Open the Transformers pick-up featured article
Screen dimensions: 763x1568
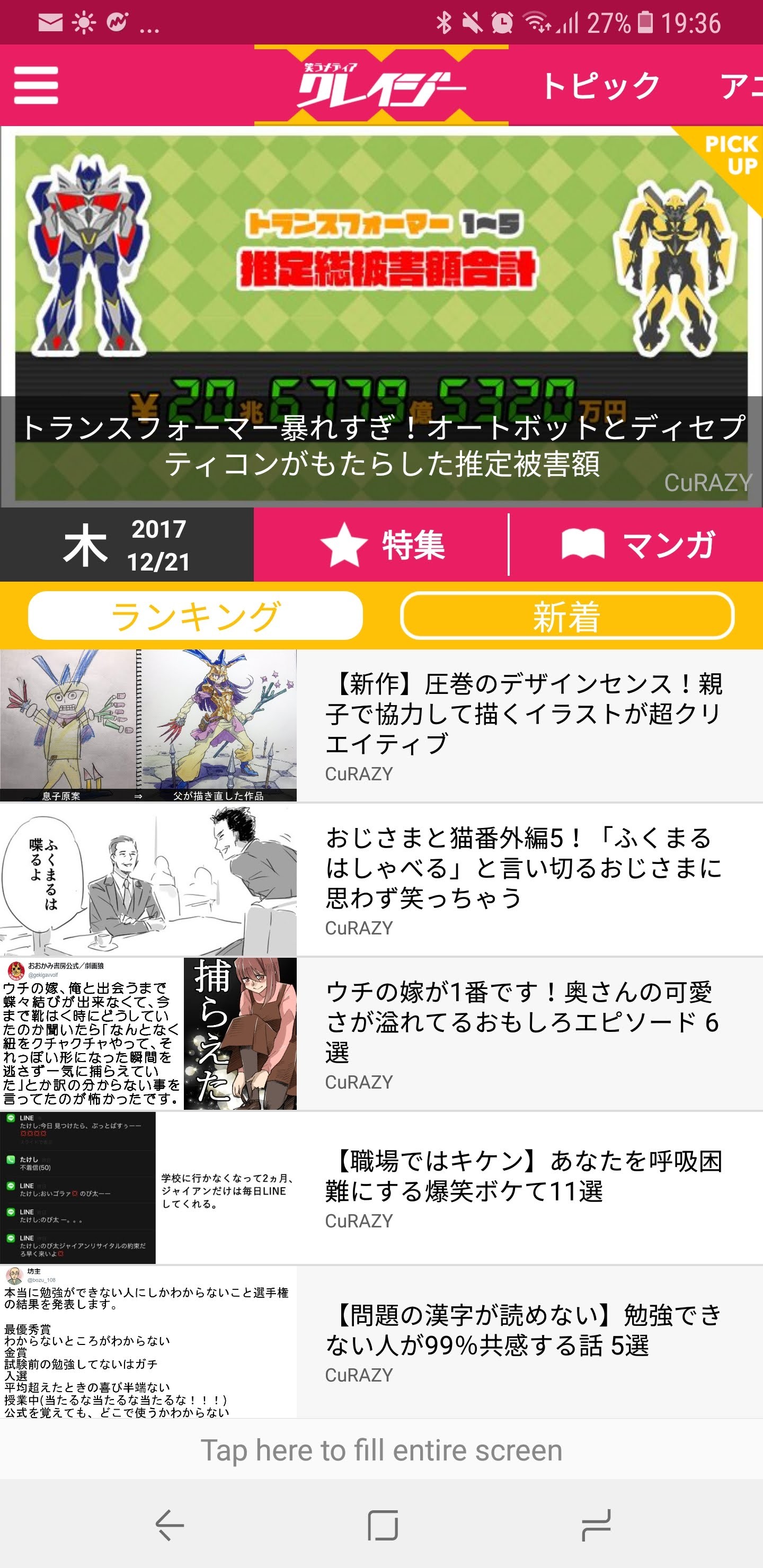pyautogui.click(x=381, y=317)
